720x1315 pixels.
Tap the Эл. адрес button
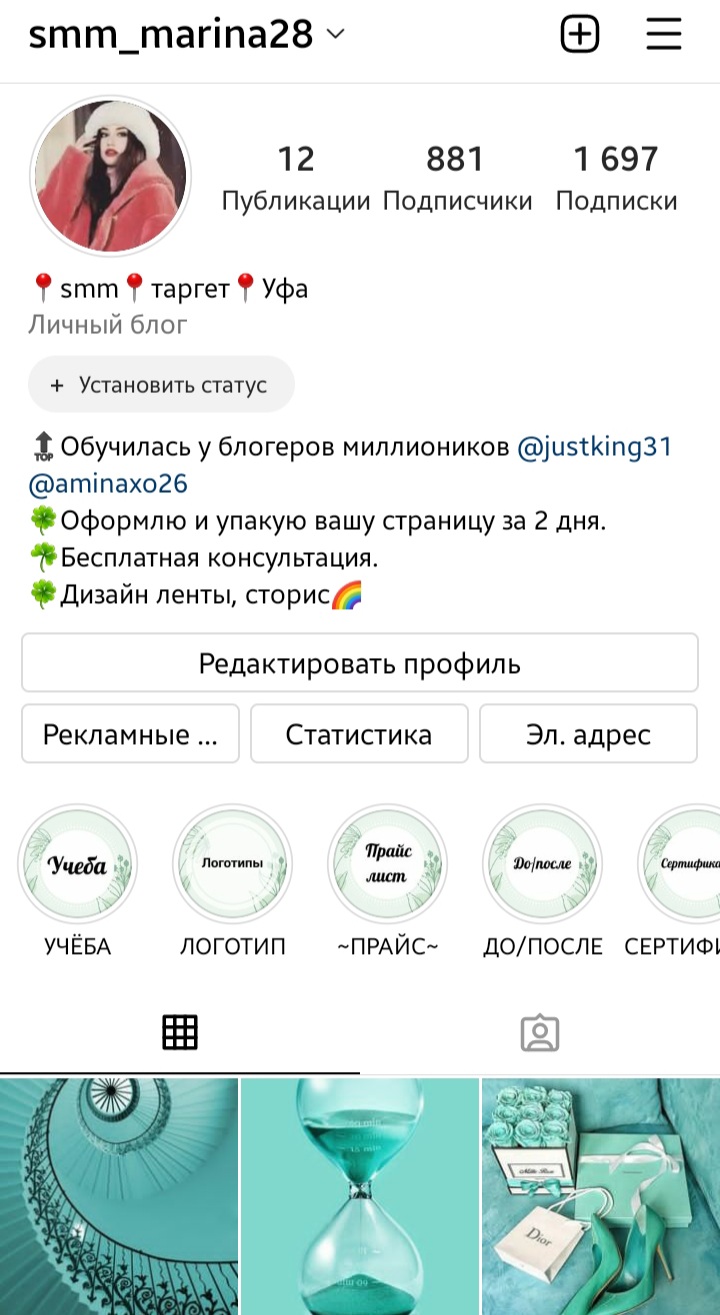pyautogui.click(x=588, y=735)
